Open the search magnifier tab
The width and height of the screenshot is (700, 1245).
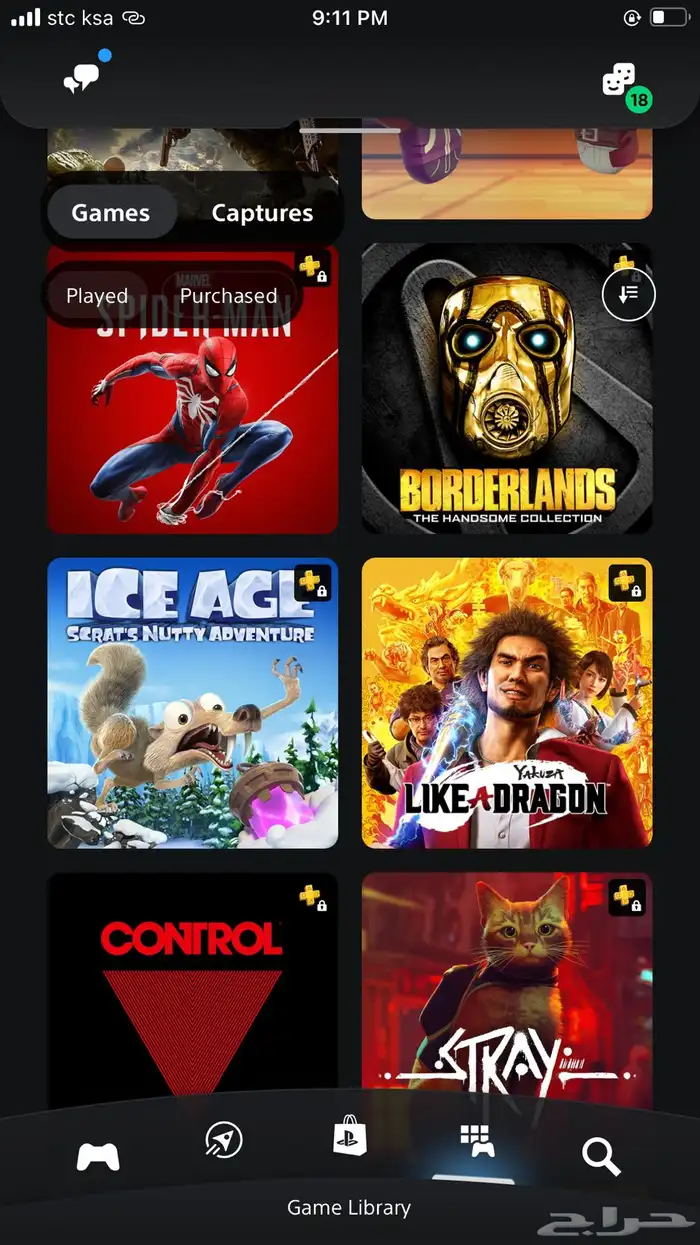[x=601, y=1157]
